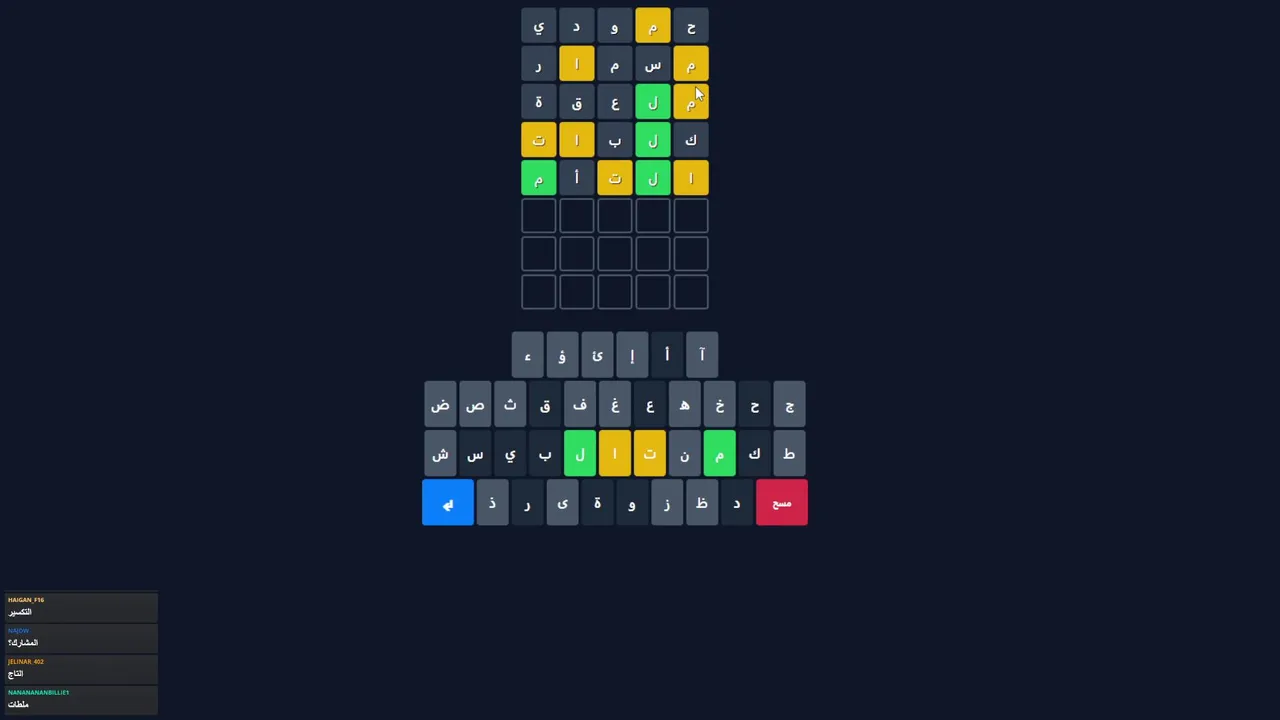Select the yellow ا key
Screen dimensions: 1280x720
[614, 454]
